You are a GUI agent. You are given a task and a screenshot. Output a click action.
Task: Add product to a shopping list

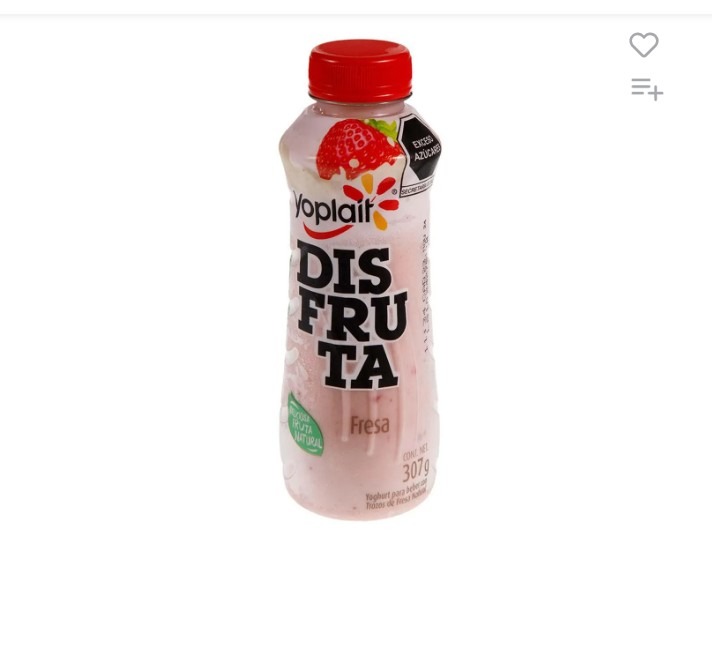click(646, 89)
